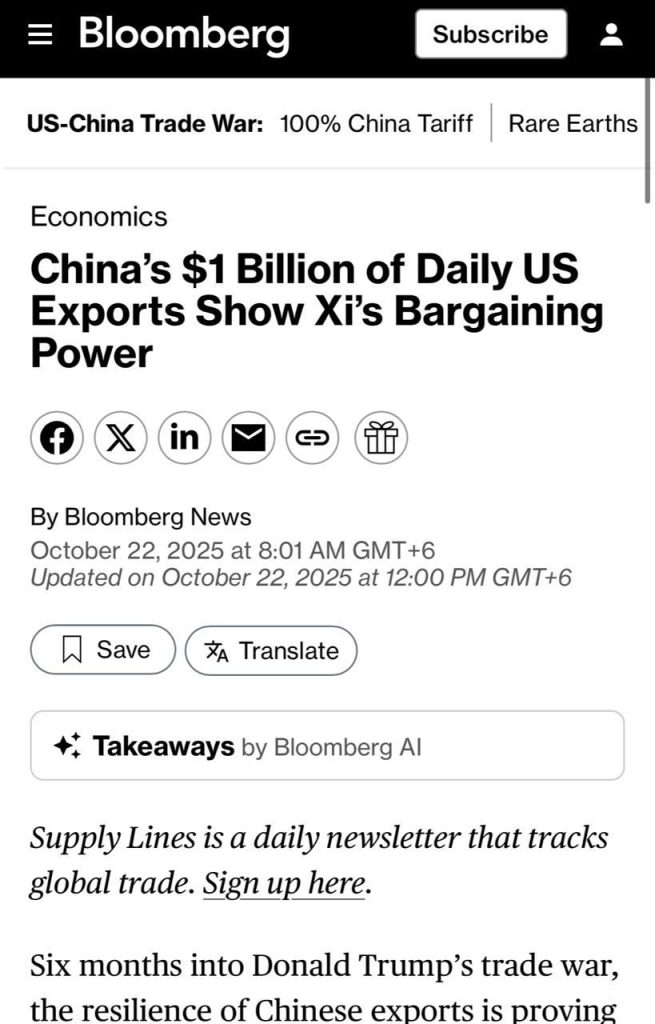
Task: Open the Bloomberg home page logo
Action: point(184,36)
